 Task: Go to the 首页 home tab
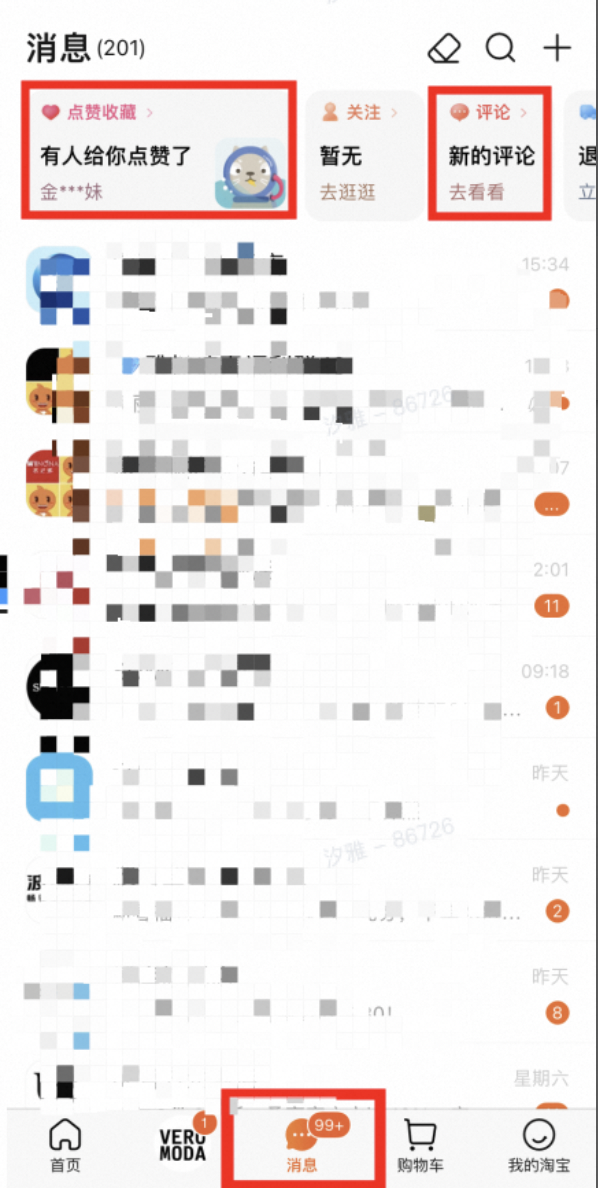[x=64, y=1146]
